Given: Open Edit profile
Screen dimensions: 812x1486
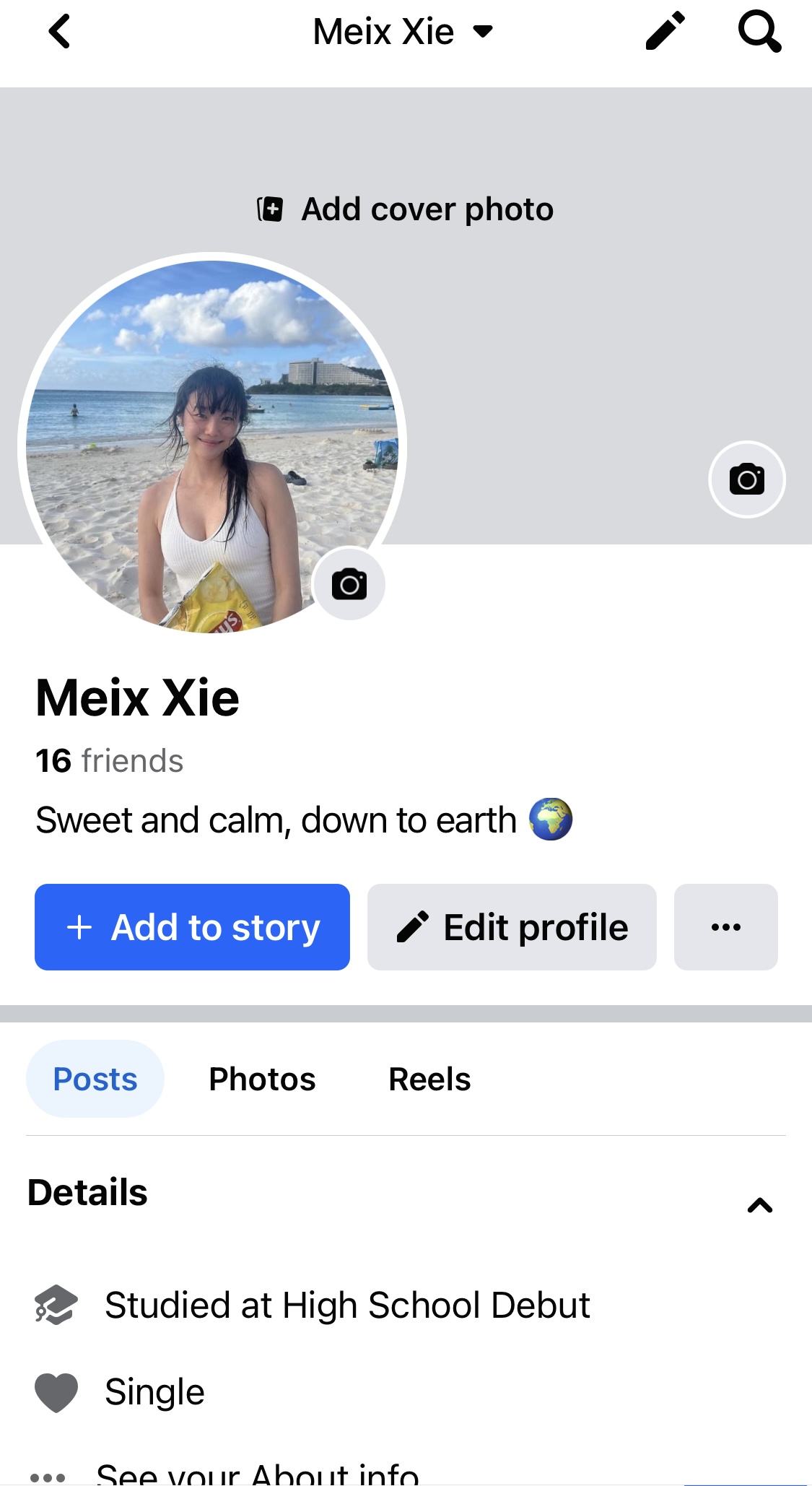Looking at the screenshot, I should [512, 927].
